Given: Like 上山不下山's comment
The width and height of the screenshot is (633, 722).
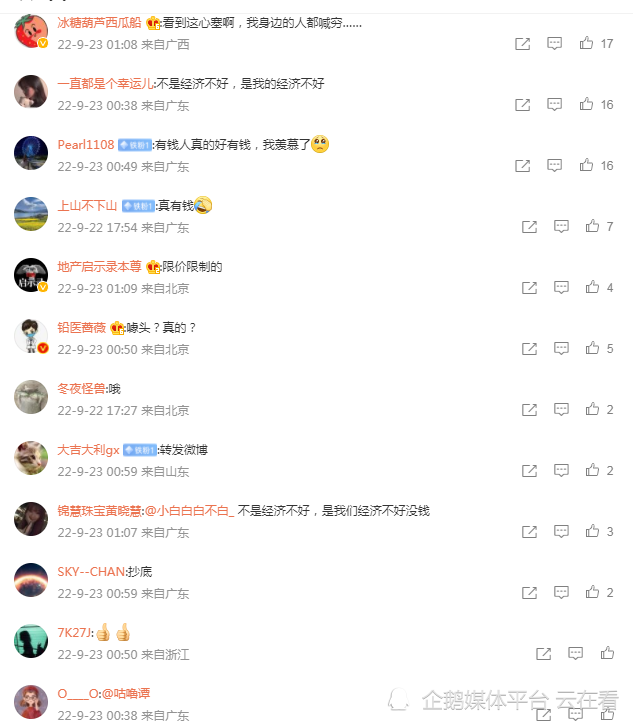Looking at the screenshot, I should tap(593, 227).
